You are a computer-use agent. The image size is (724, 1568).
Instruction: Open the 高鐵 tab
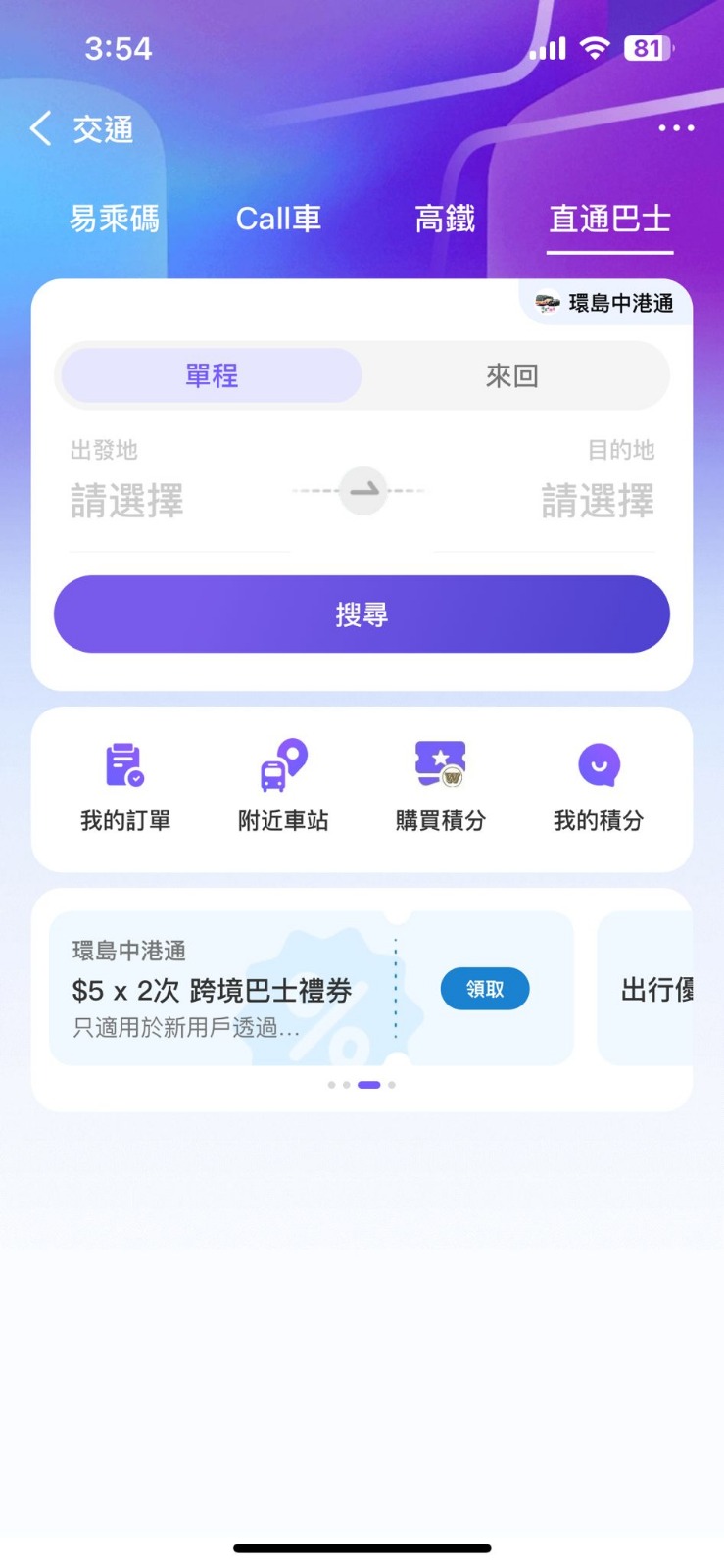(445, 219)
